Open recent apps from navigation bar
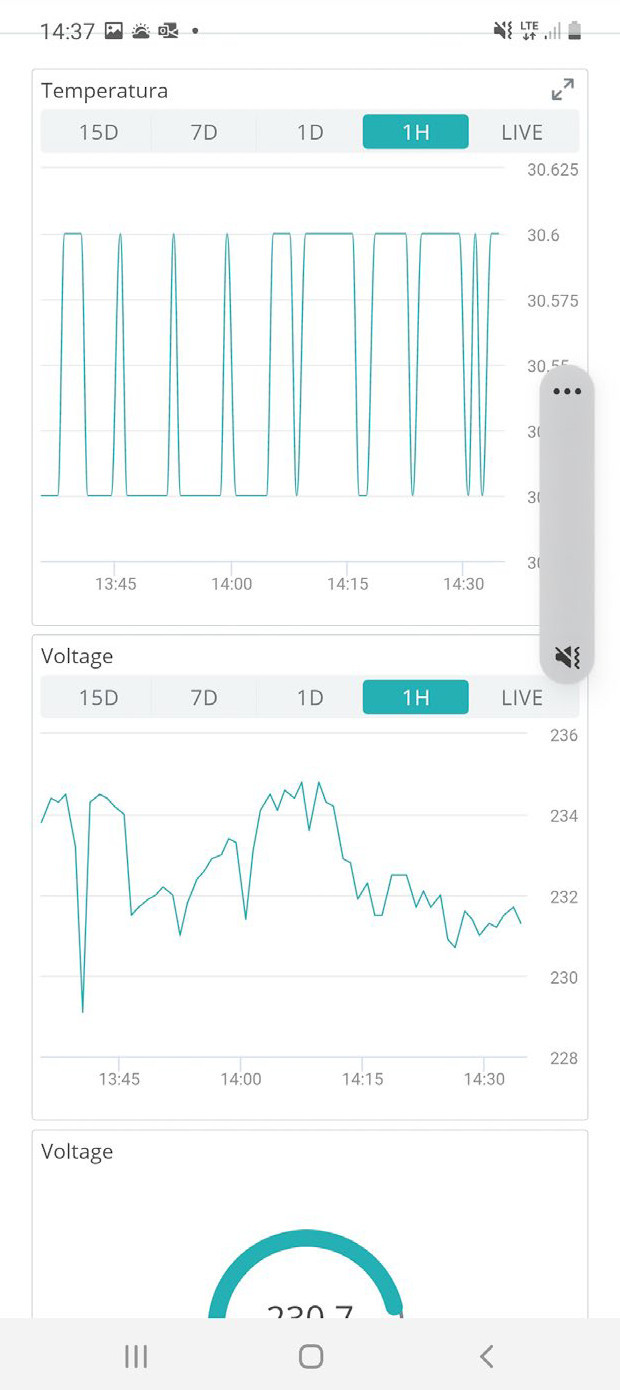 pos(136,1356)
